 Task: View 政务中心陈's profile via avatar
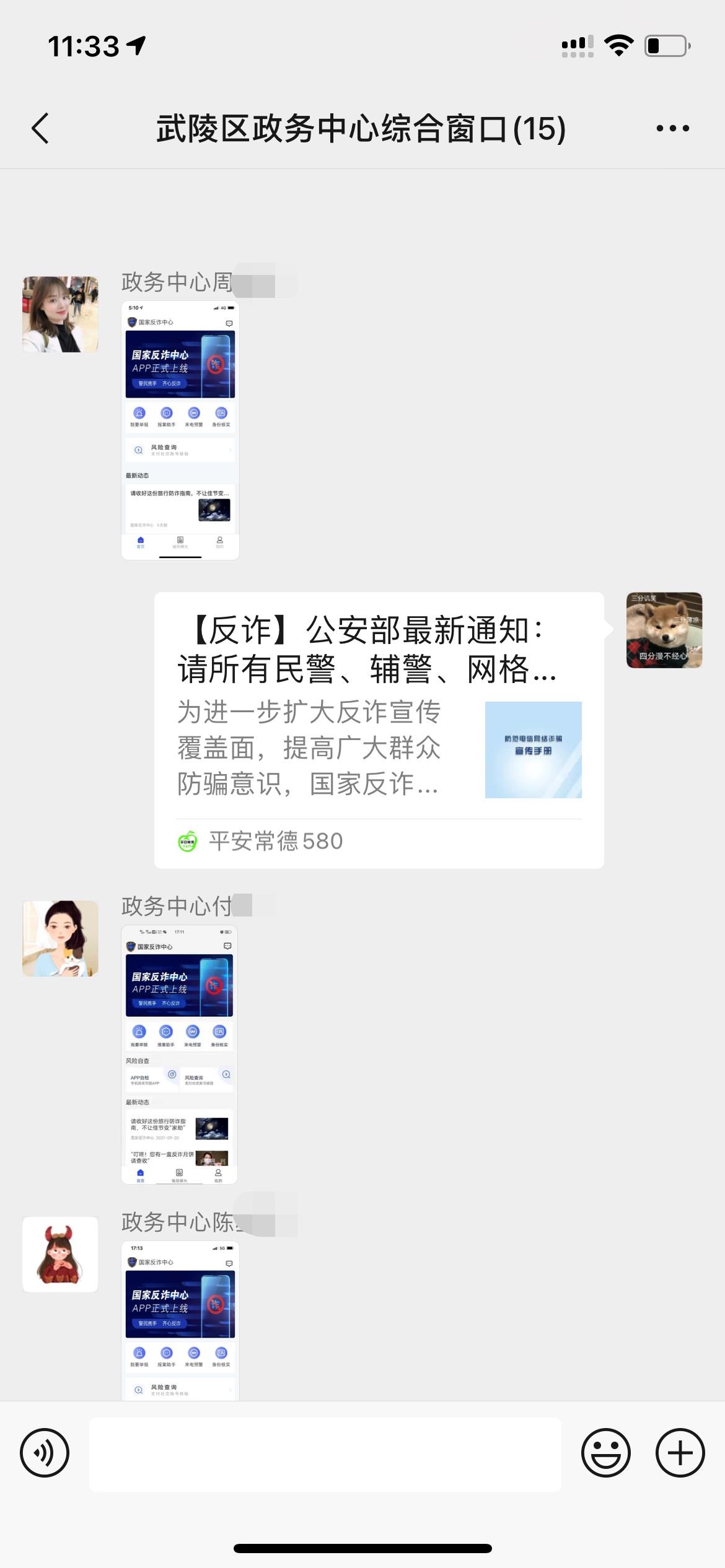(60, 1254)
